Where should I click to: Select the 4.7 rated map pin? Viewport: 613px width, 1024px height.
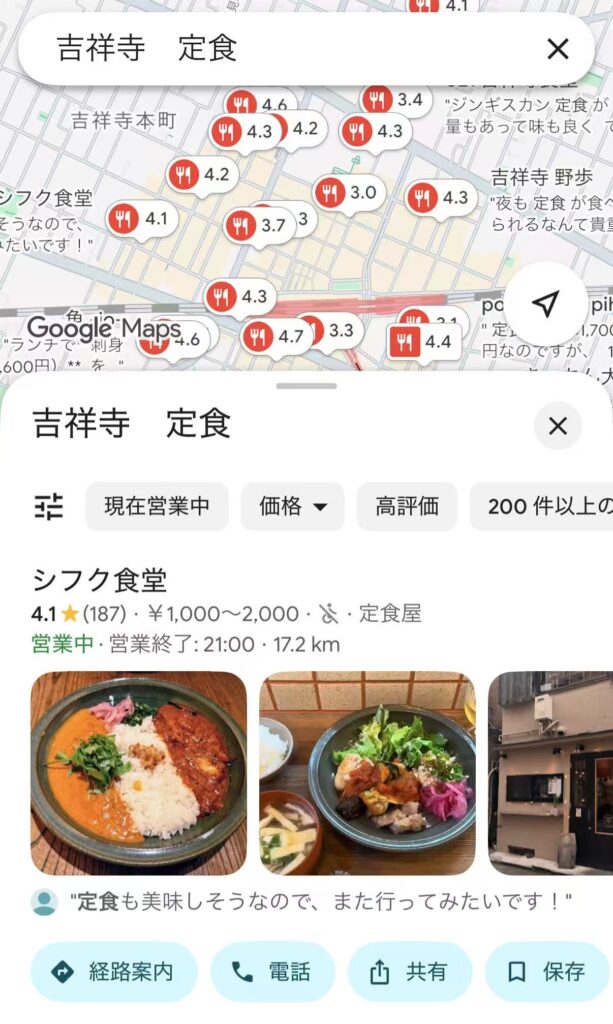pos(274,336)
